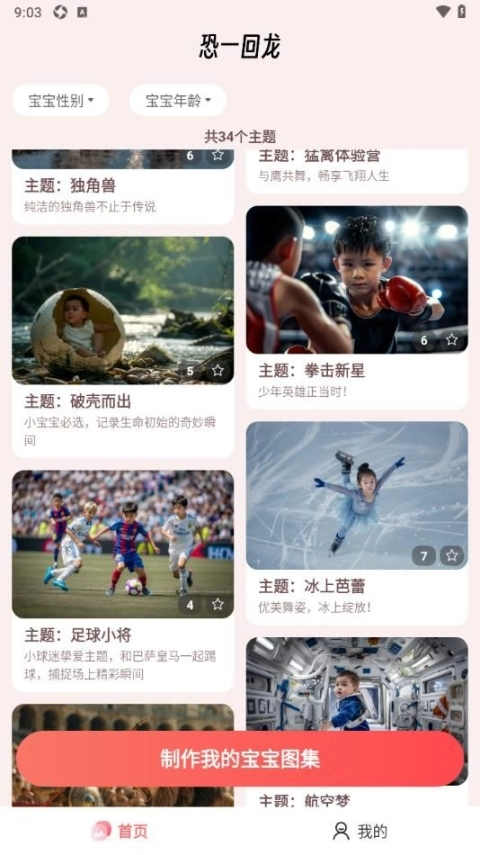This screenshot has height=855, width=480.
Task: Open the 拳击新星 theme card
Action: [x=357, y=308]
